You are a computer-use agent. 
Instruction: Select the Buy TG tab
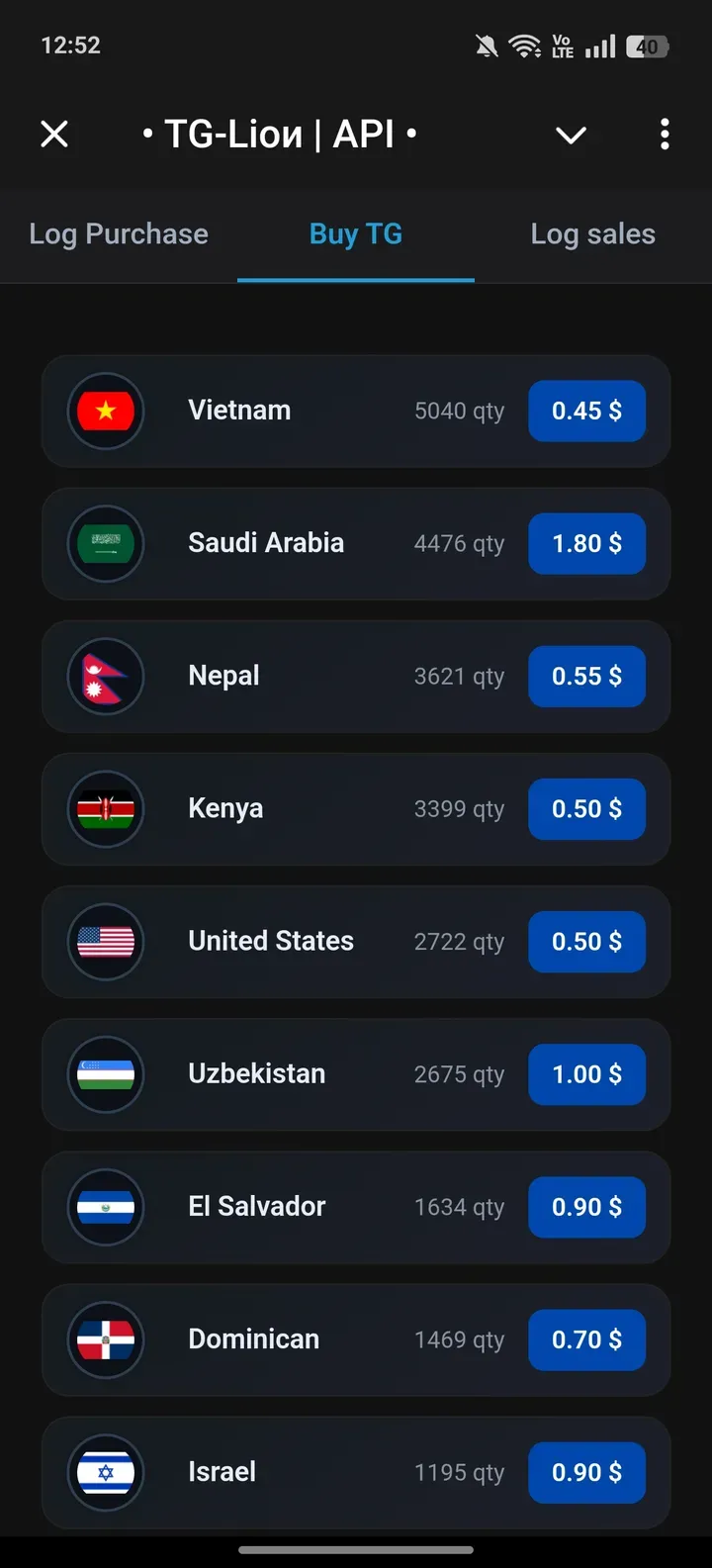tap(356, 234)
